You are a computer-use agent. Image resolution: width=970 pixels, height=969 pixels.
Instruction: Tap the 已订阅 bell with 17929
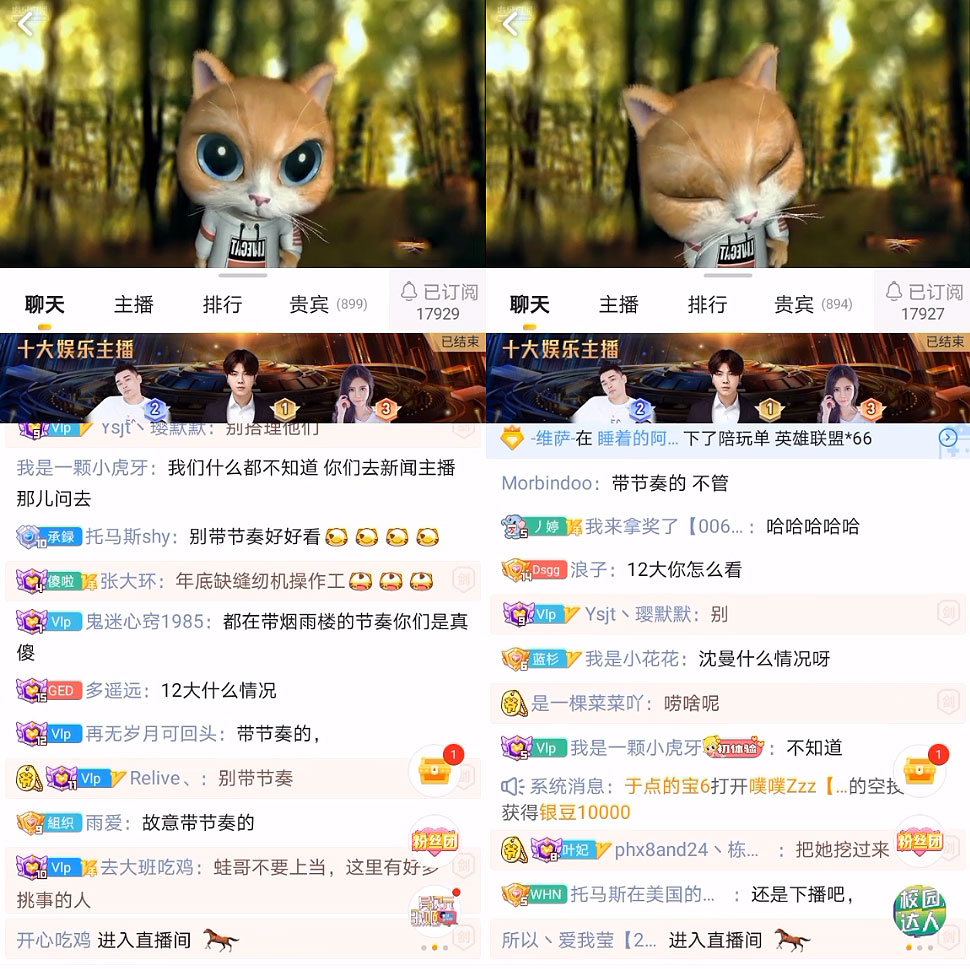coord(437,301)
